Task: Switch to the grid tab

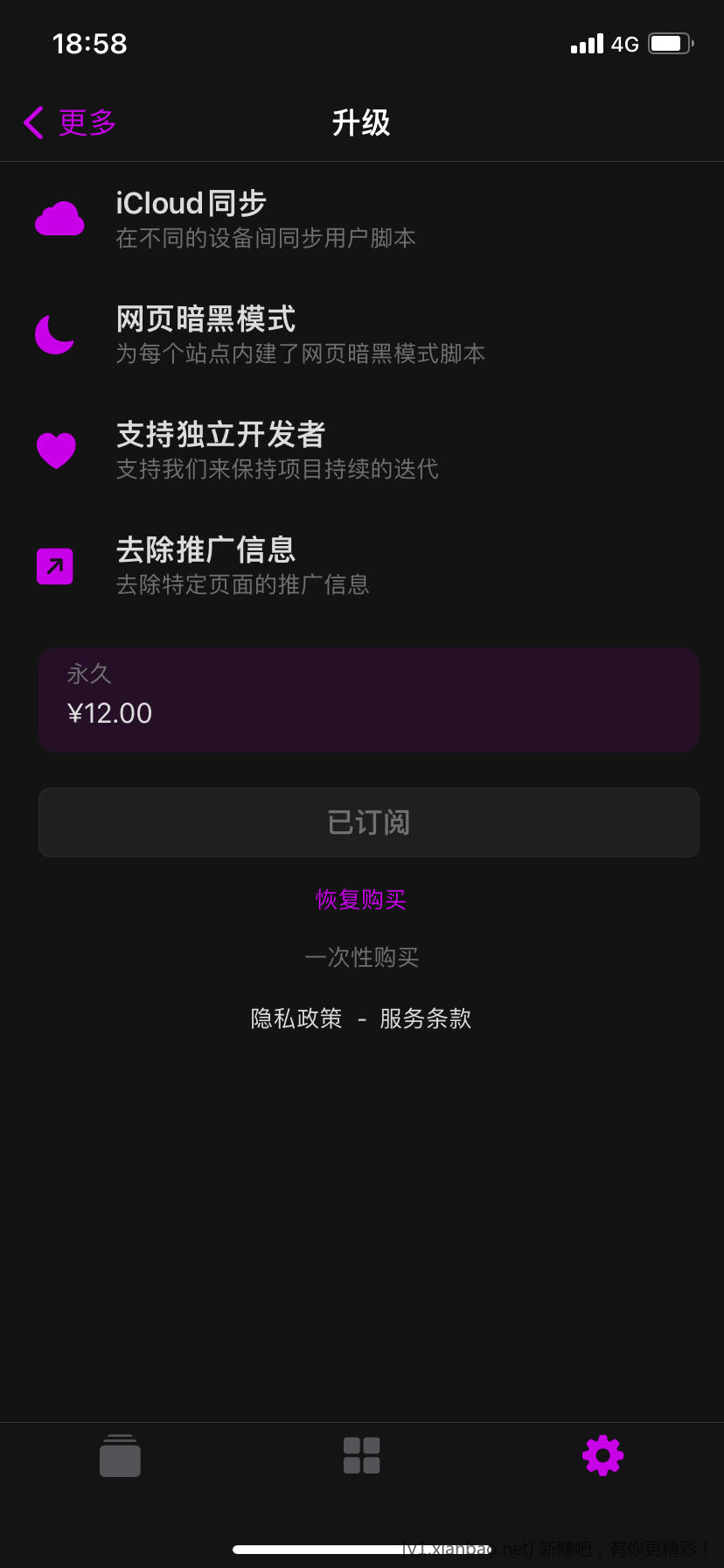Action: [x=361, y=1456]
